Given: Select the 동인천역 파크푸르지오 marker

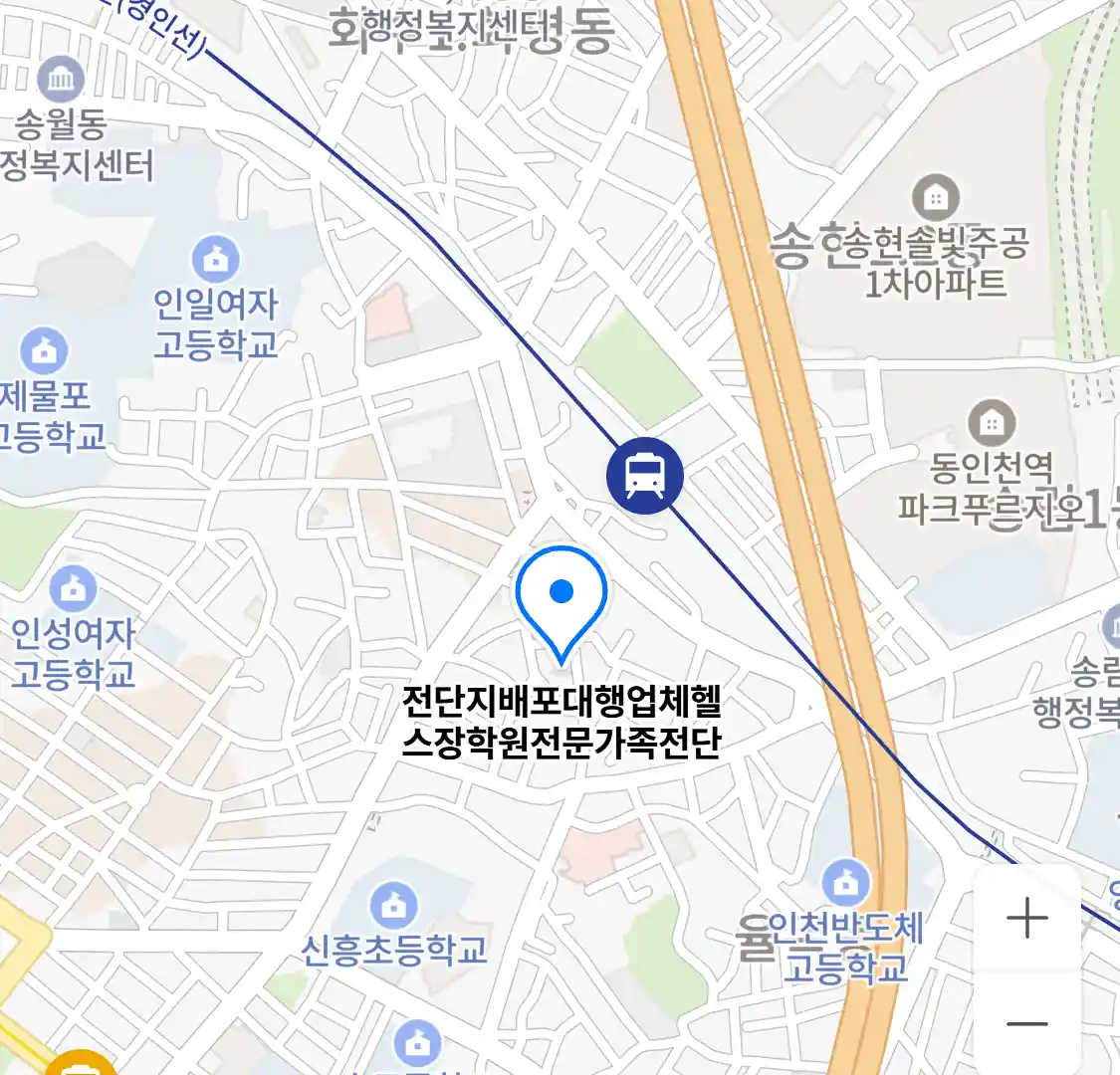Looking at the screenshot, I should coord(991,423).
